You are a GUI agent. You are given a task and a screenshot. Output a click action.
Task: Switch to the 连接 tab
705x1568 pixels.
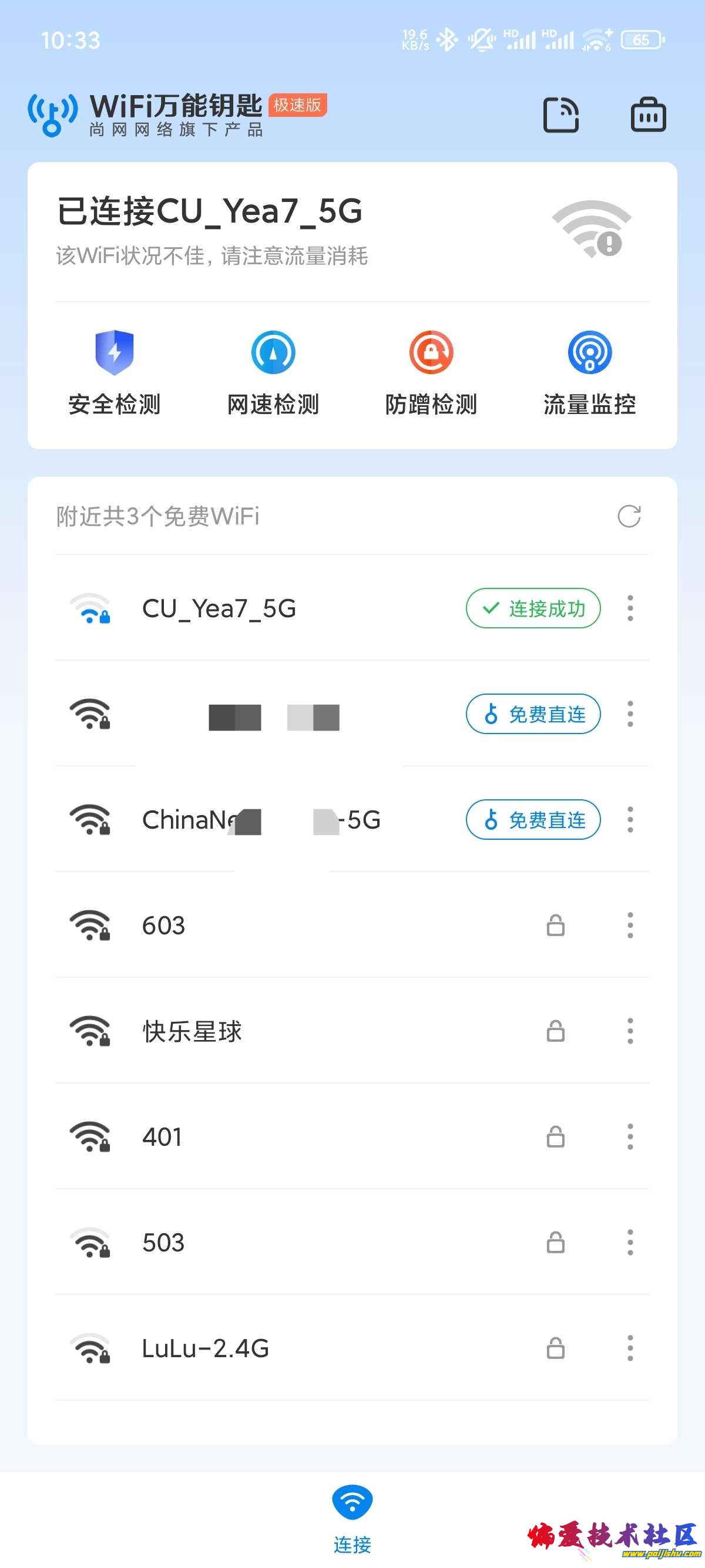pos(352,1518)
